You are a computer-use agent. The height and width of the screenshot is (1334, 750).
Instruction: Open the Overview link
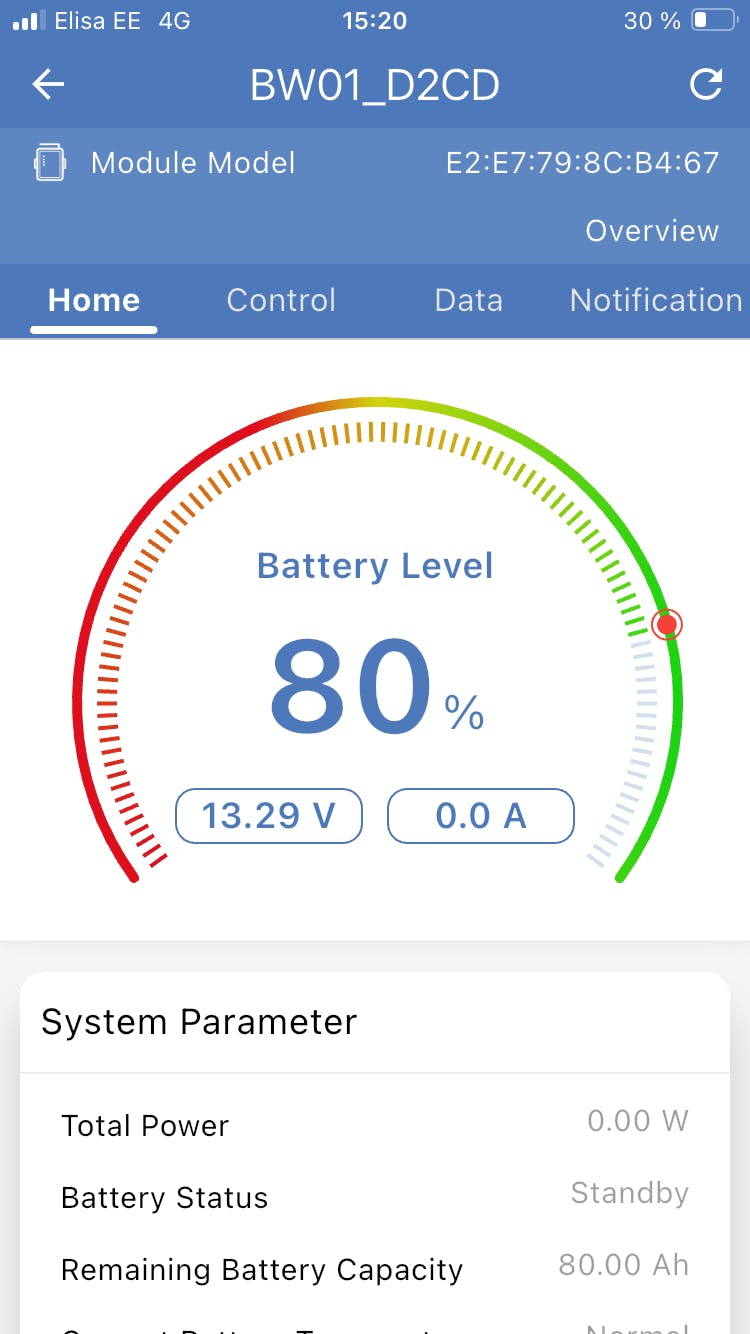[x=652, y=231]
